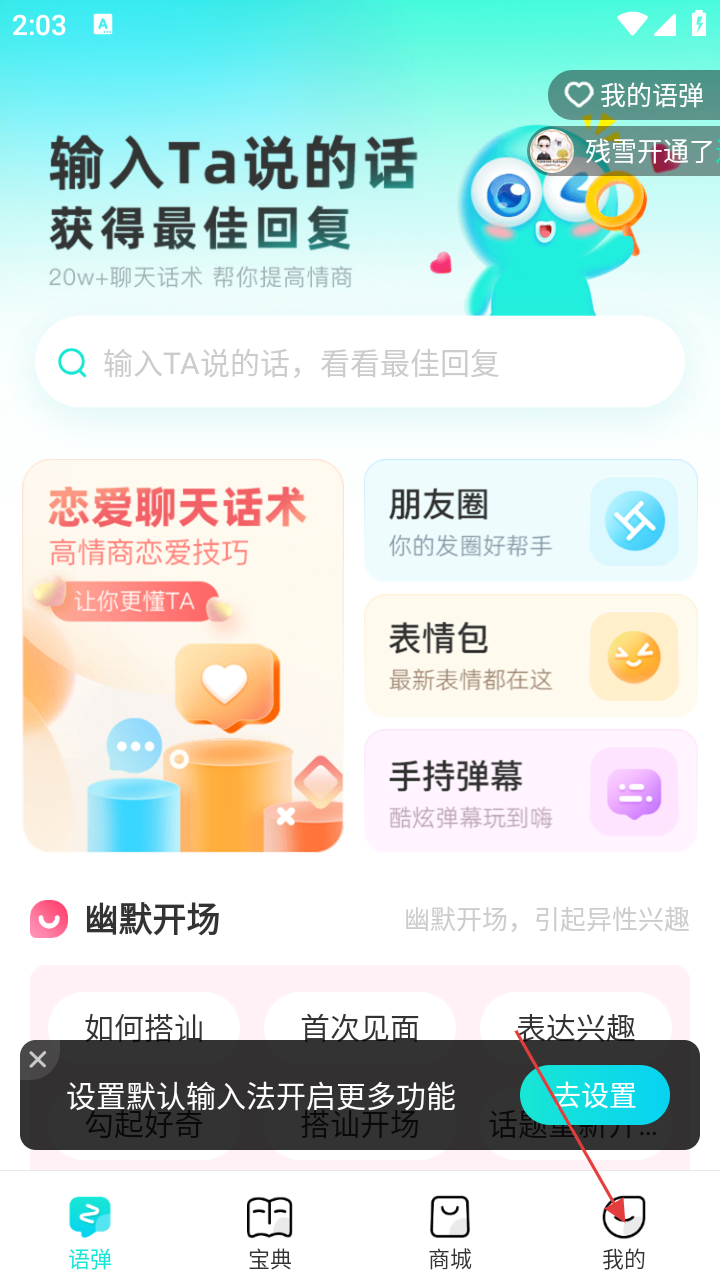Dismiss the default input method banner

click(x=38, y=1059)
